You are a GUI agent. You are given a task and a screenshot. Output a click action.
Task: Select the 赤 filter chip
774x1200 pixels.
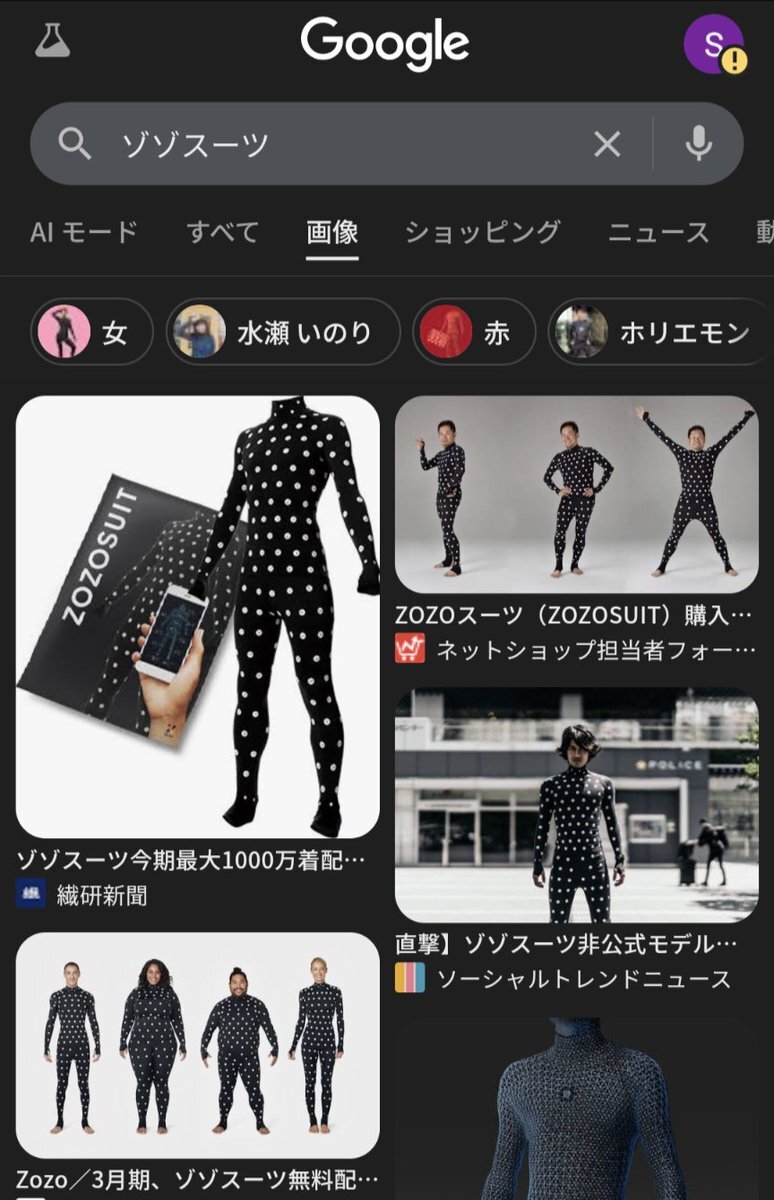pyautogui.click(x=473, y=333)
